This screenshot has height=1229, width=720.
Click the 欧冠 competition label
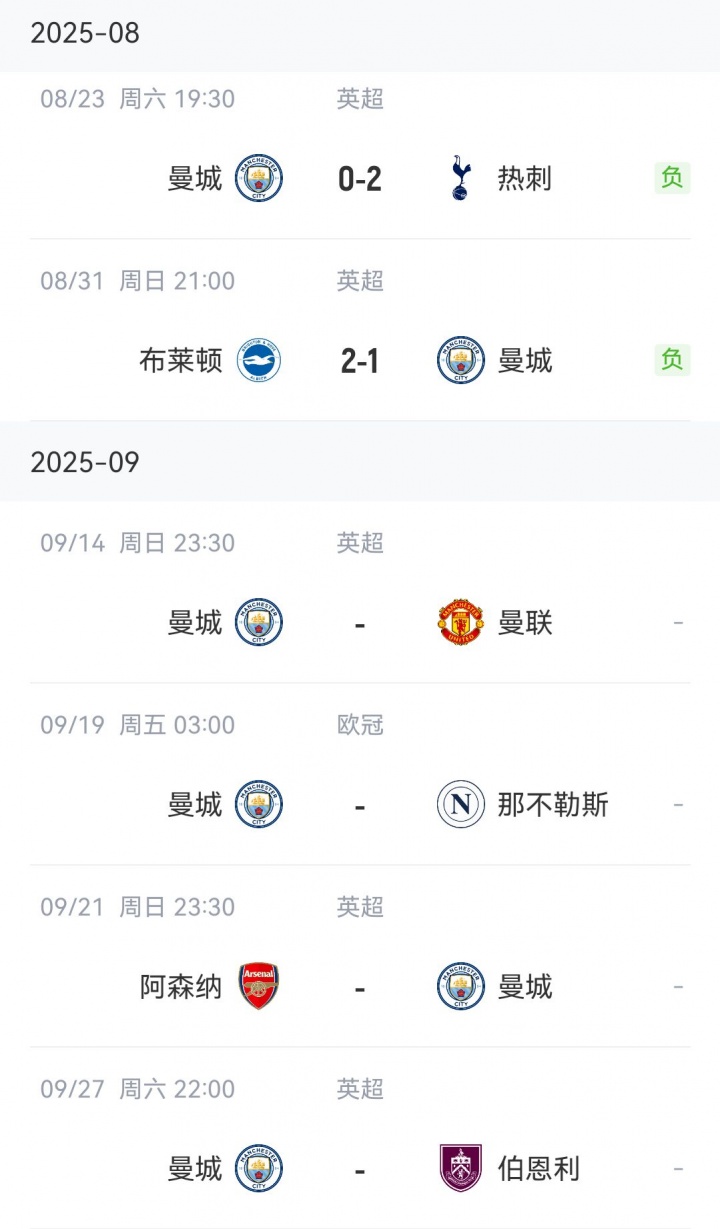point(358,726)
